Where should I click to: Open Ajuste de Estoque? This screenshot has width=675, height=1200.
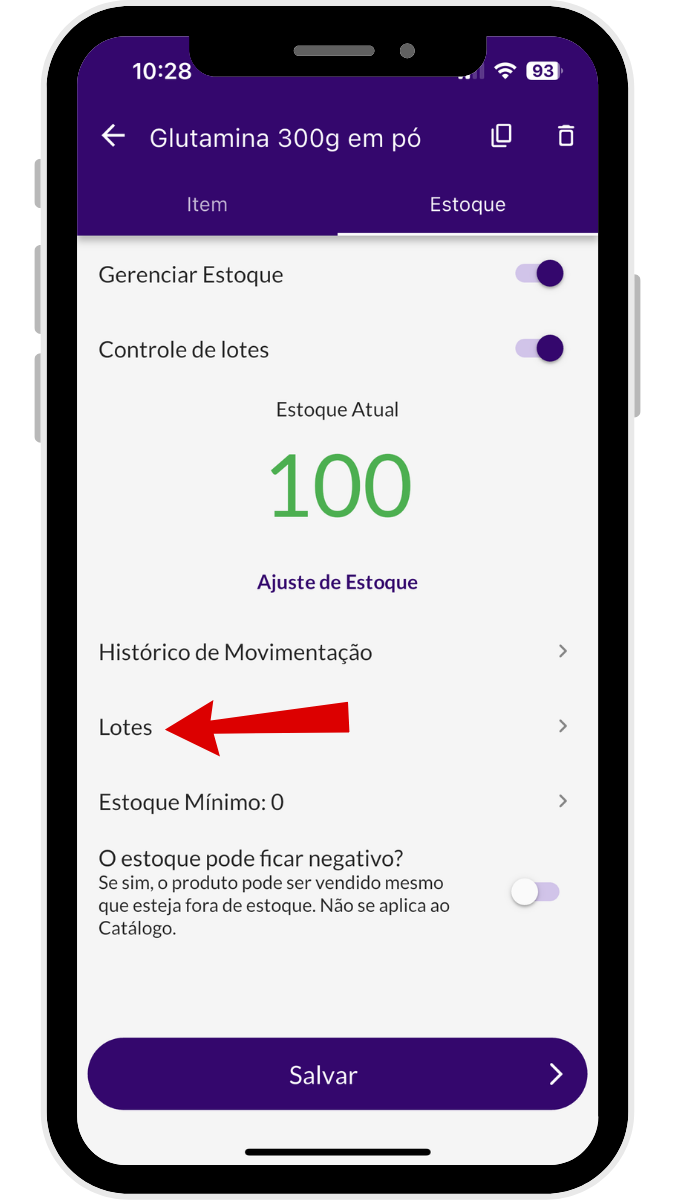(x=337, y=582)
